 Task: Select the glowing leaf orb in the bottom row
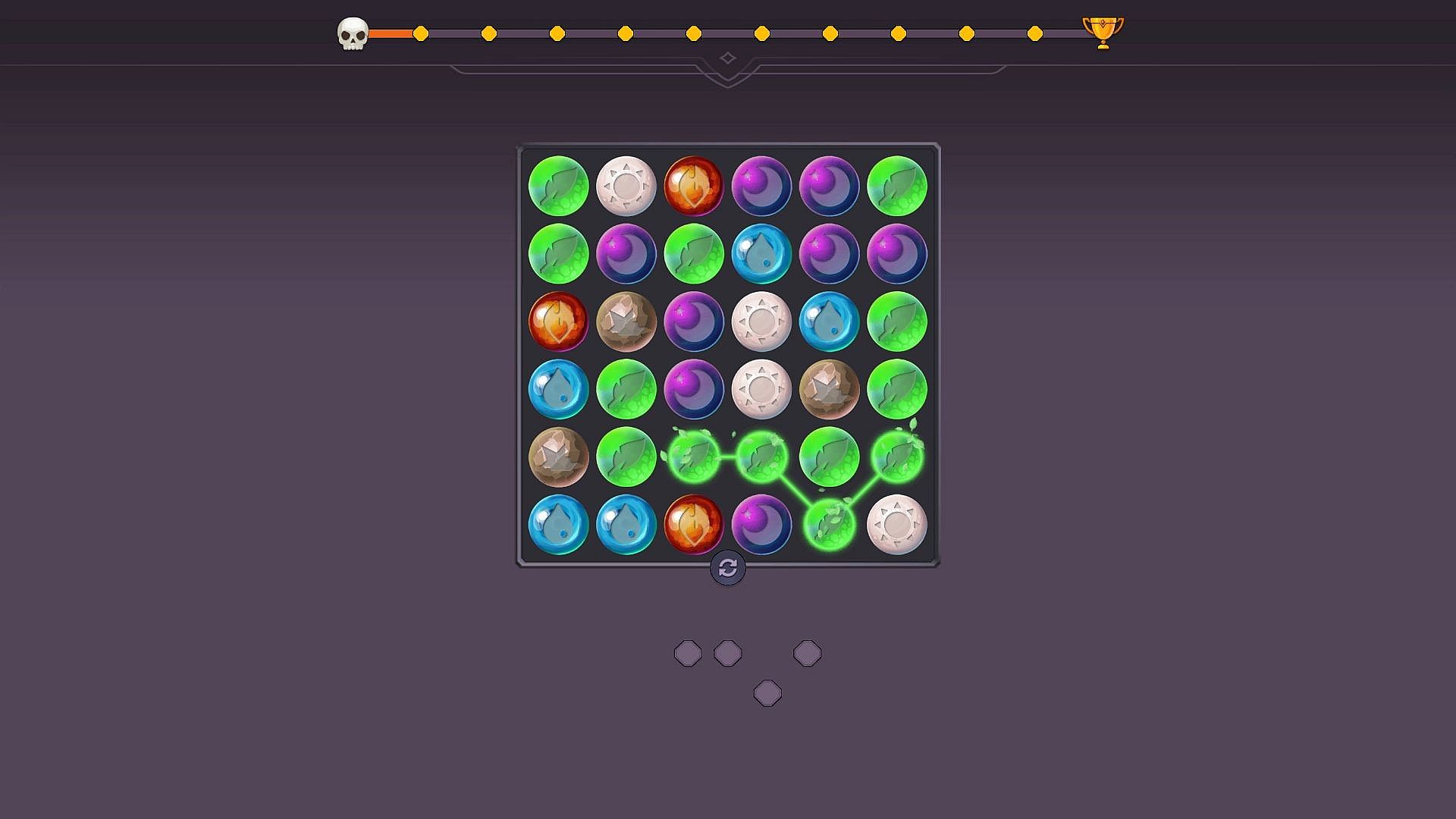tap(829, 523)
